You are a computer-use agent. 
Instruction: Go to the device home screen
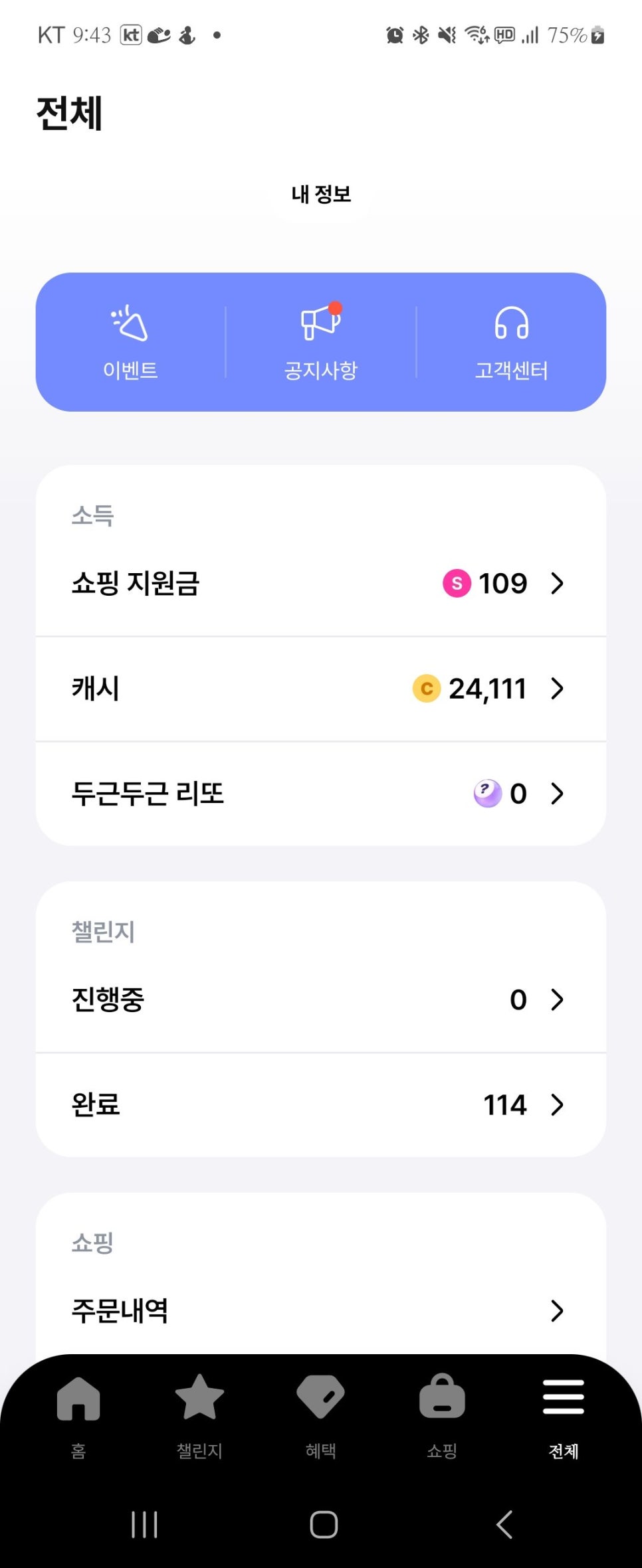(x=324, y=1524)
